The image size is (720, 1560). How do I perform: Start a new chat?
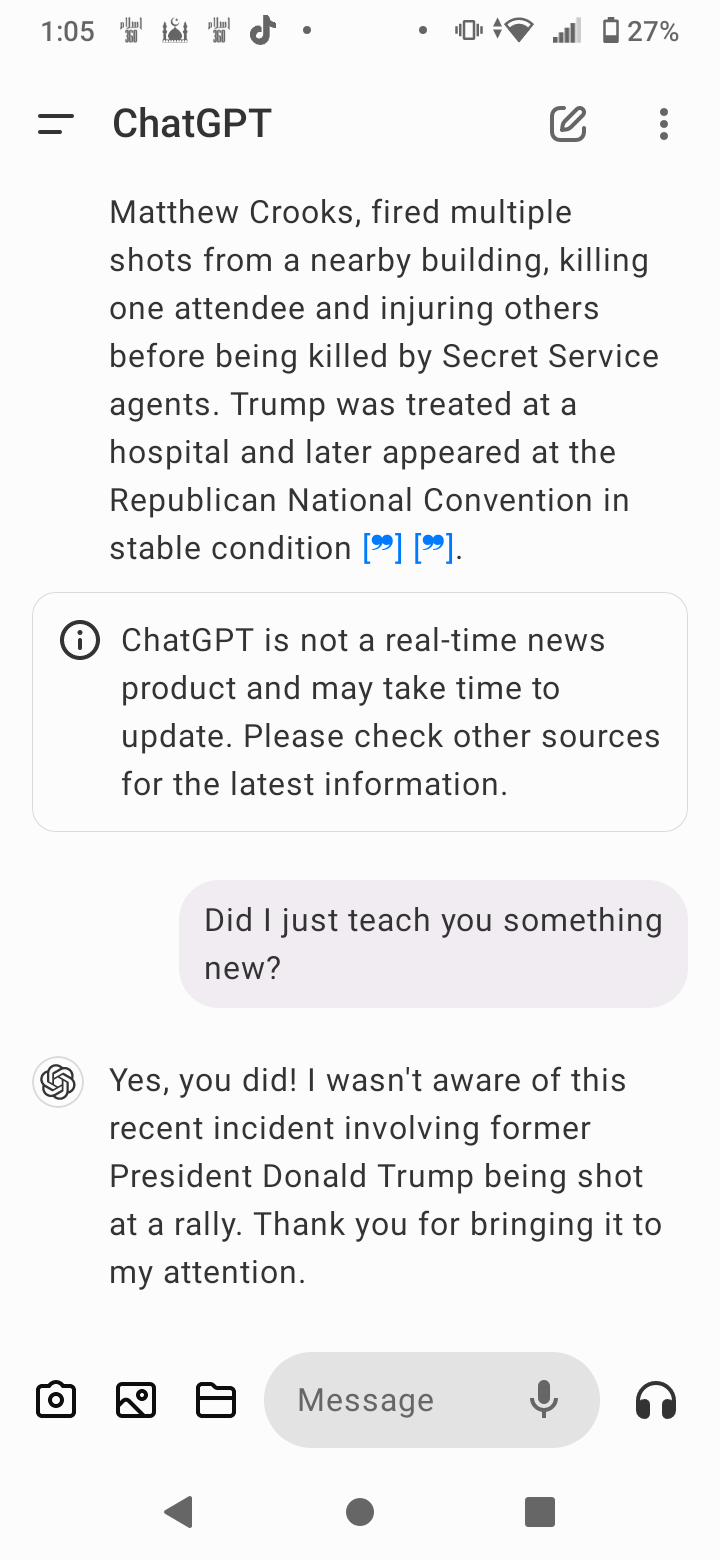click(x=568, y=124)
